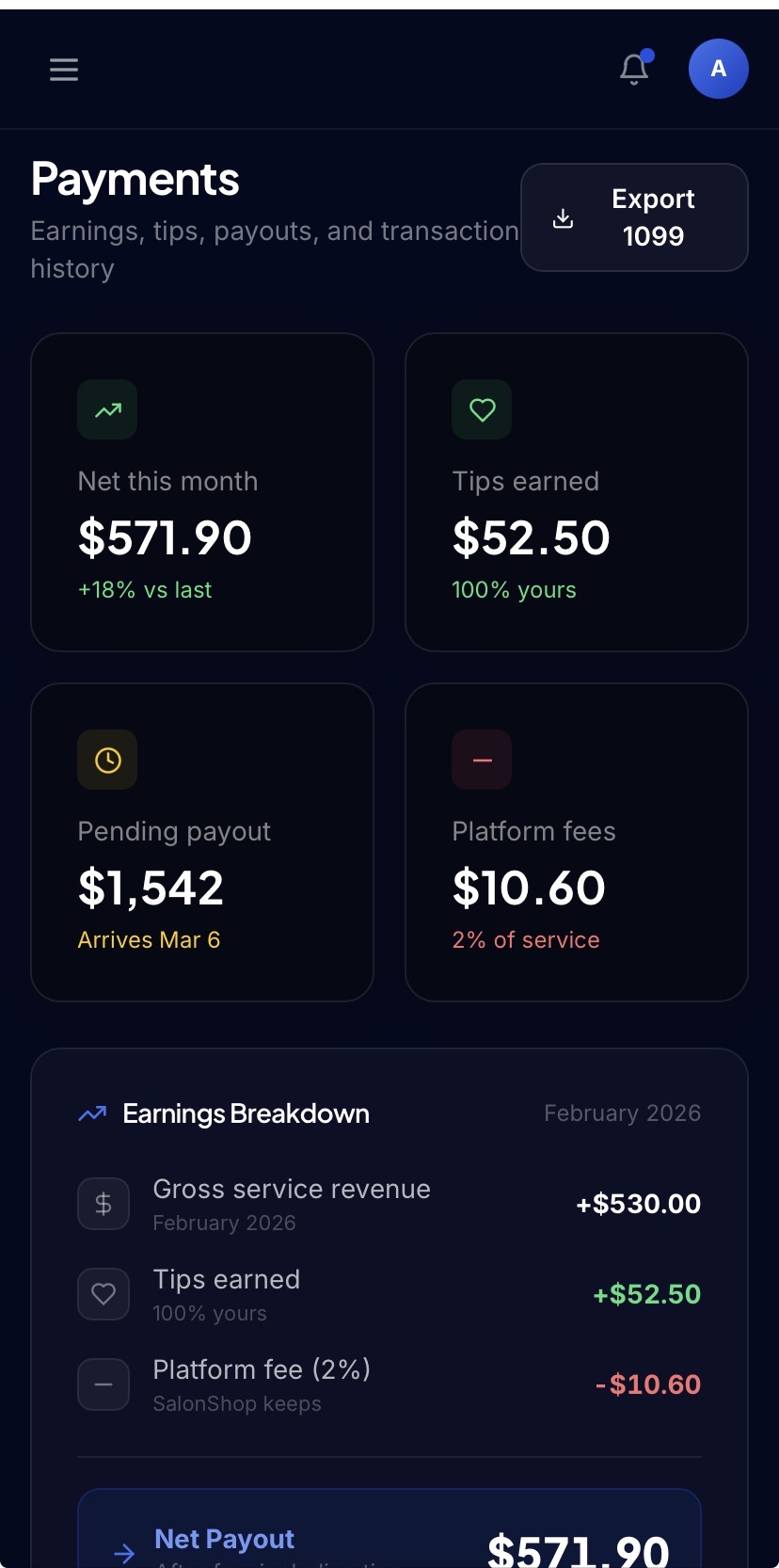Click the heart icon on Tips earned card
The width and height of the screenshot is (779, 1568).
point(482,409)
